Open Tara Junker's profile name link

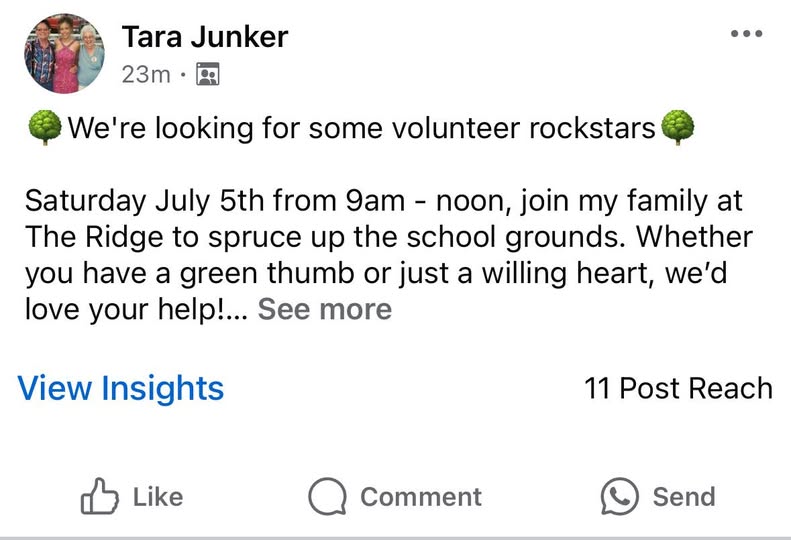point(204,37)
